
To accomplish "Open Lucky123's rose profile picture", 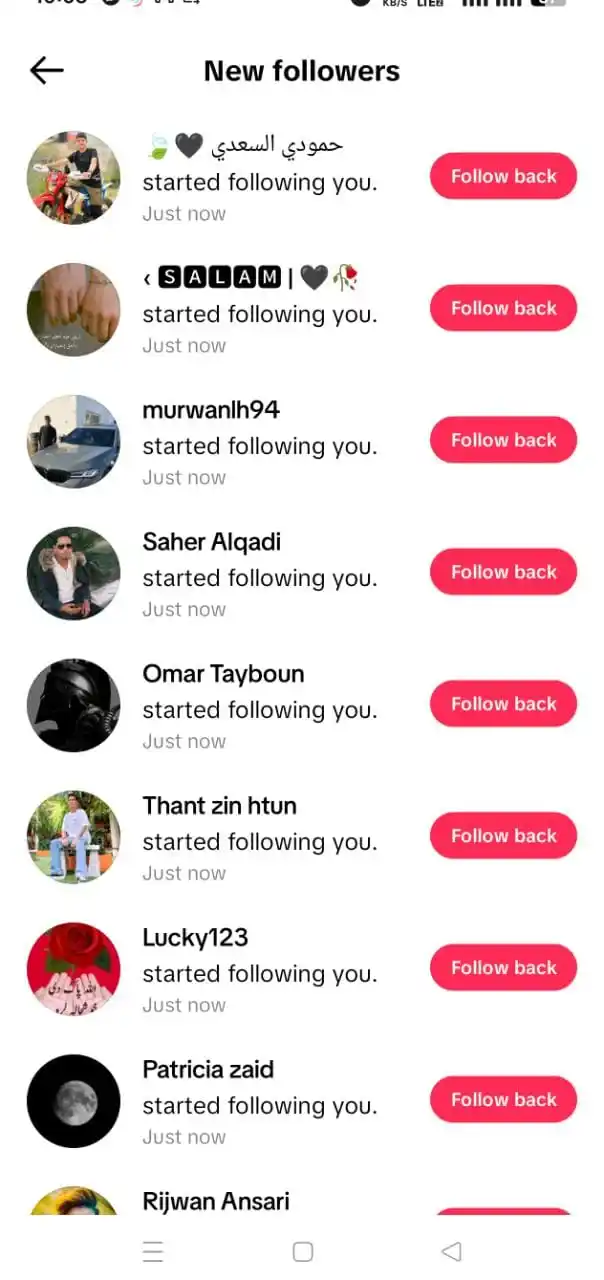I will pos(74,969).
